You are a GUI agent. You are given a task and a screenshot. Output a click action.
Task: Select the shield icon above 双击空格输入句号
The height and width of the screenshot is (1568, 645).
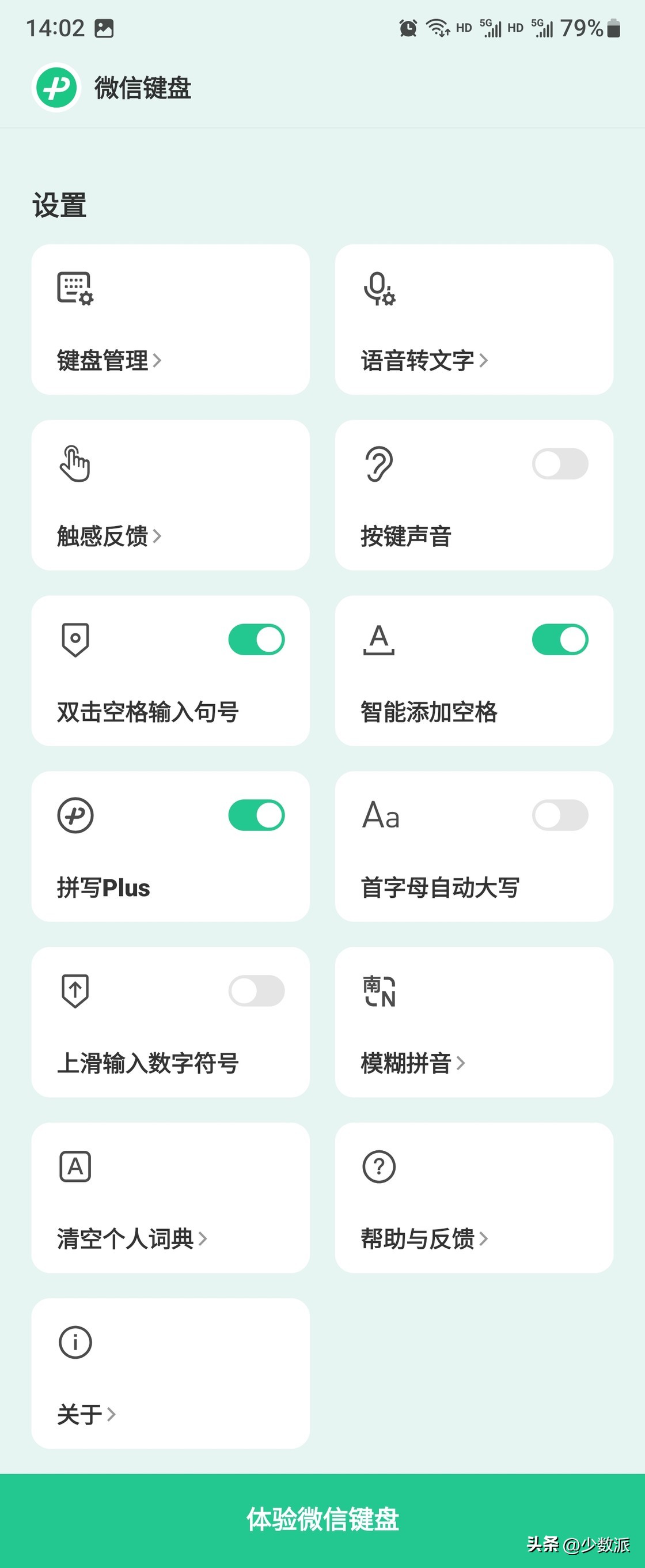(x=74, y=640)
